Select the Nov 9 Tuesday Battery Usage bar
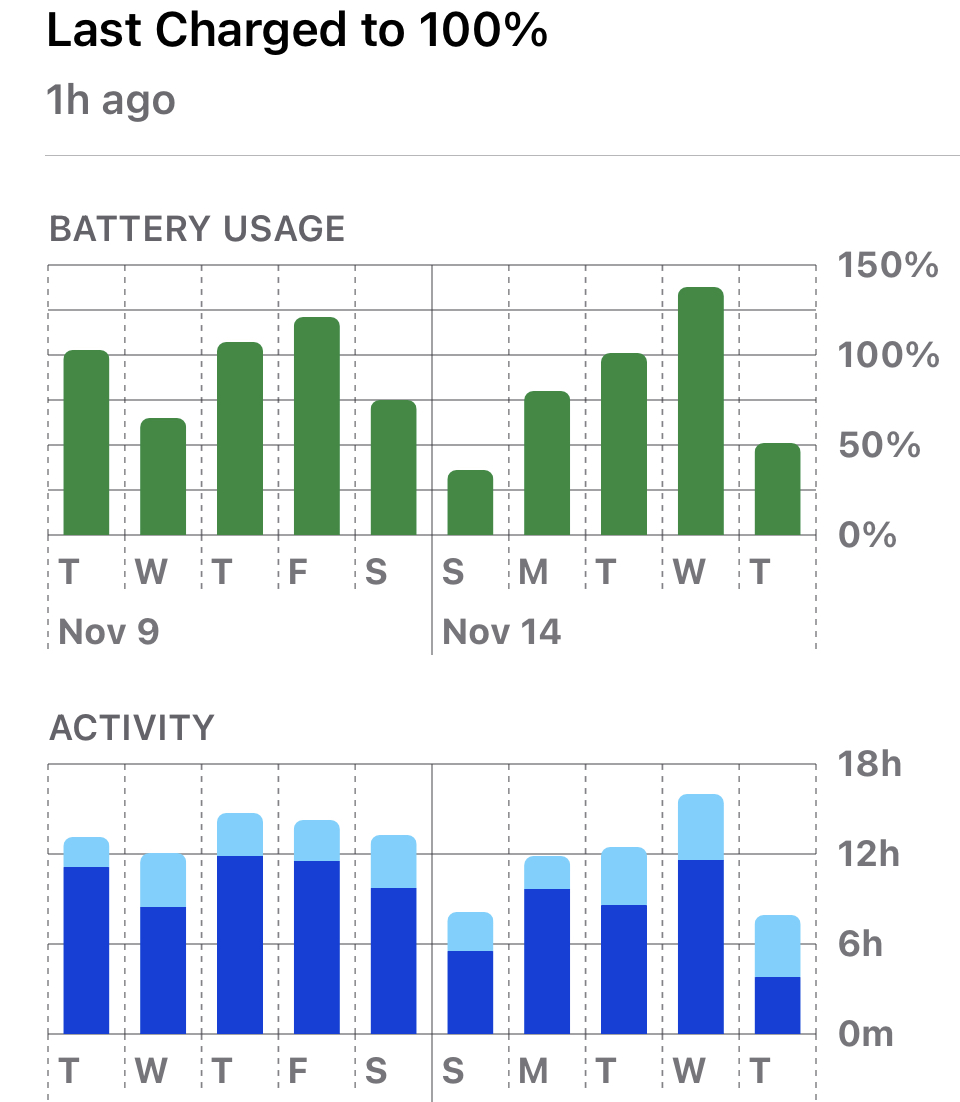The height and width of the screenshot is (1102, 960). pos(86,443)
